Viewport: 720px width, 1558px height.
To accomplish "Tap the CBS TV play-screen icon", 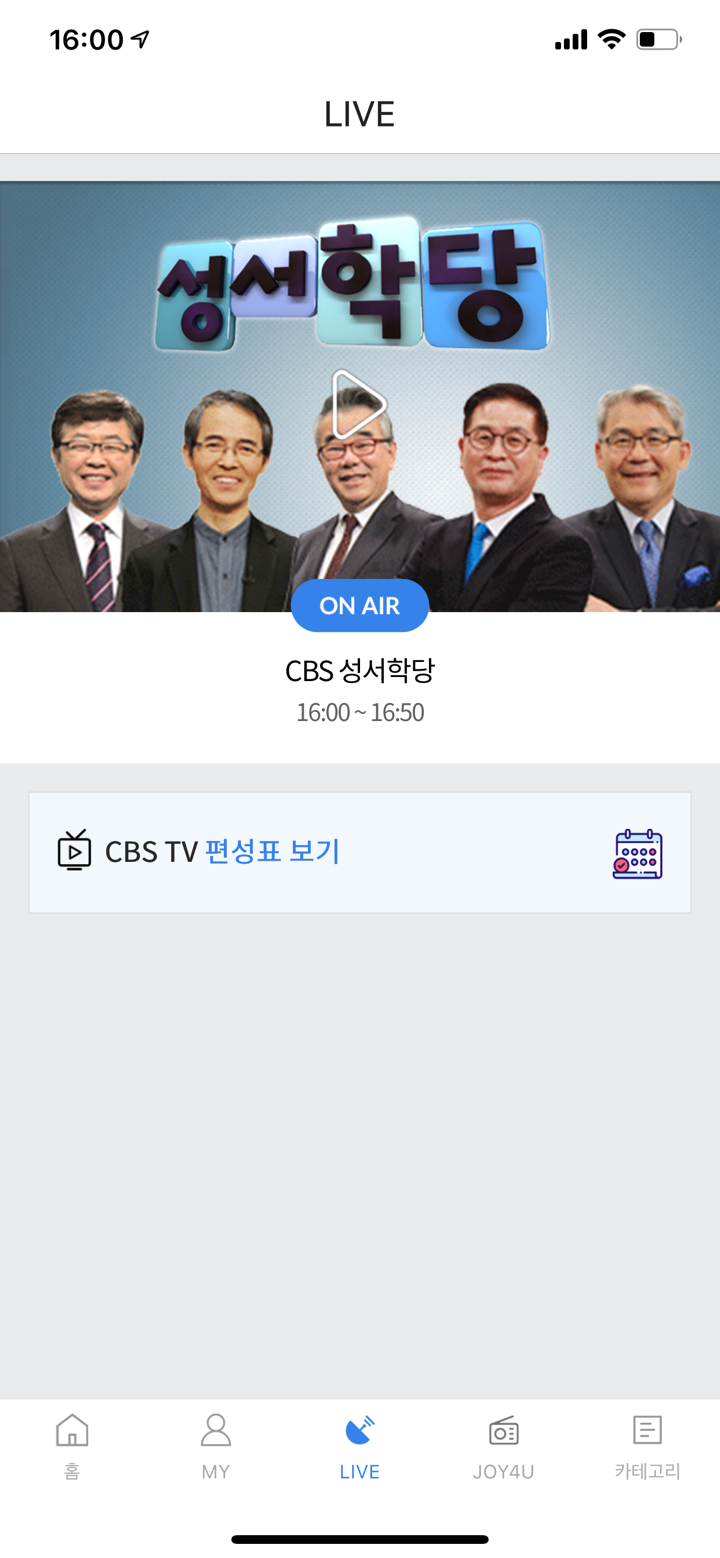I will coord(74,852).
